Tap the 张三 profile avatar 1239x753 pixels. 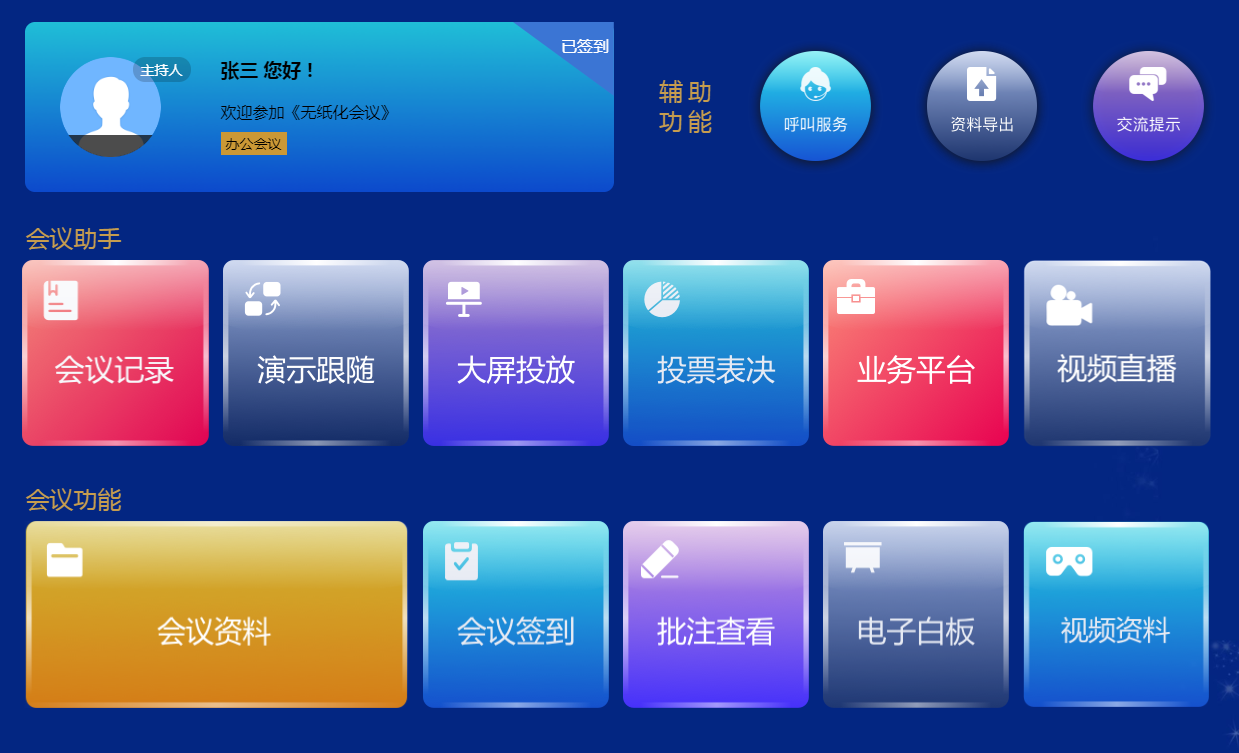110,107
